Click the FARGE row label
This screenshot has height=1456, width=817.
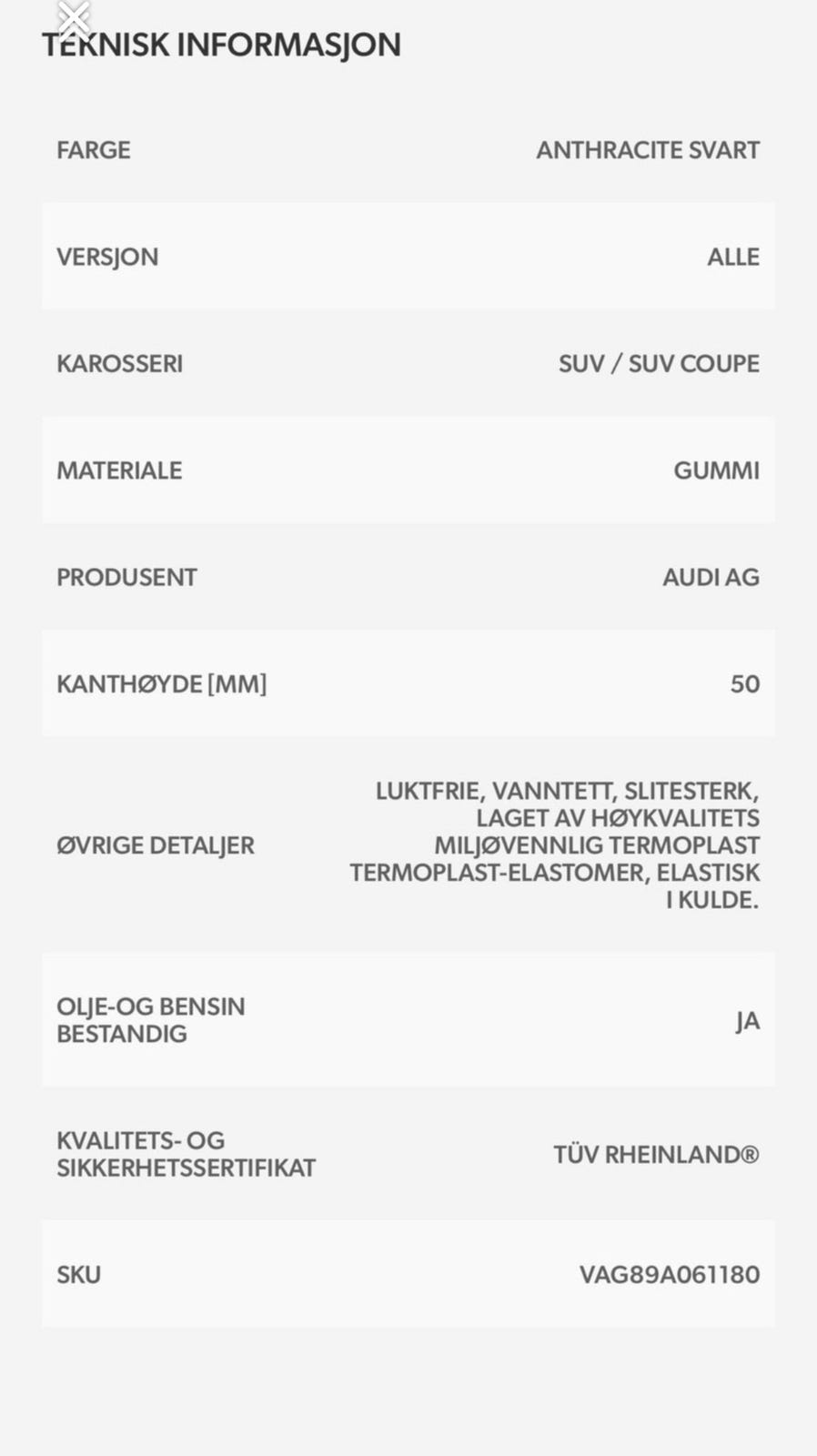[93, 149]
